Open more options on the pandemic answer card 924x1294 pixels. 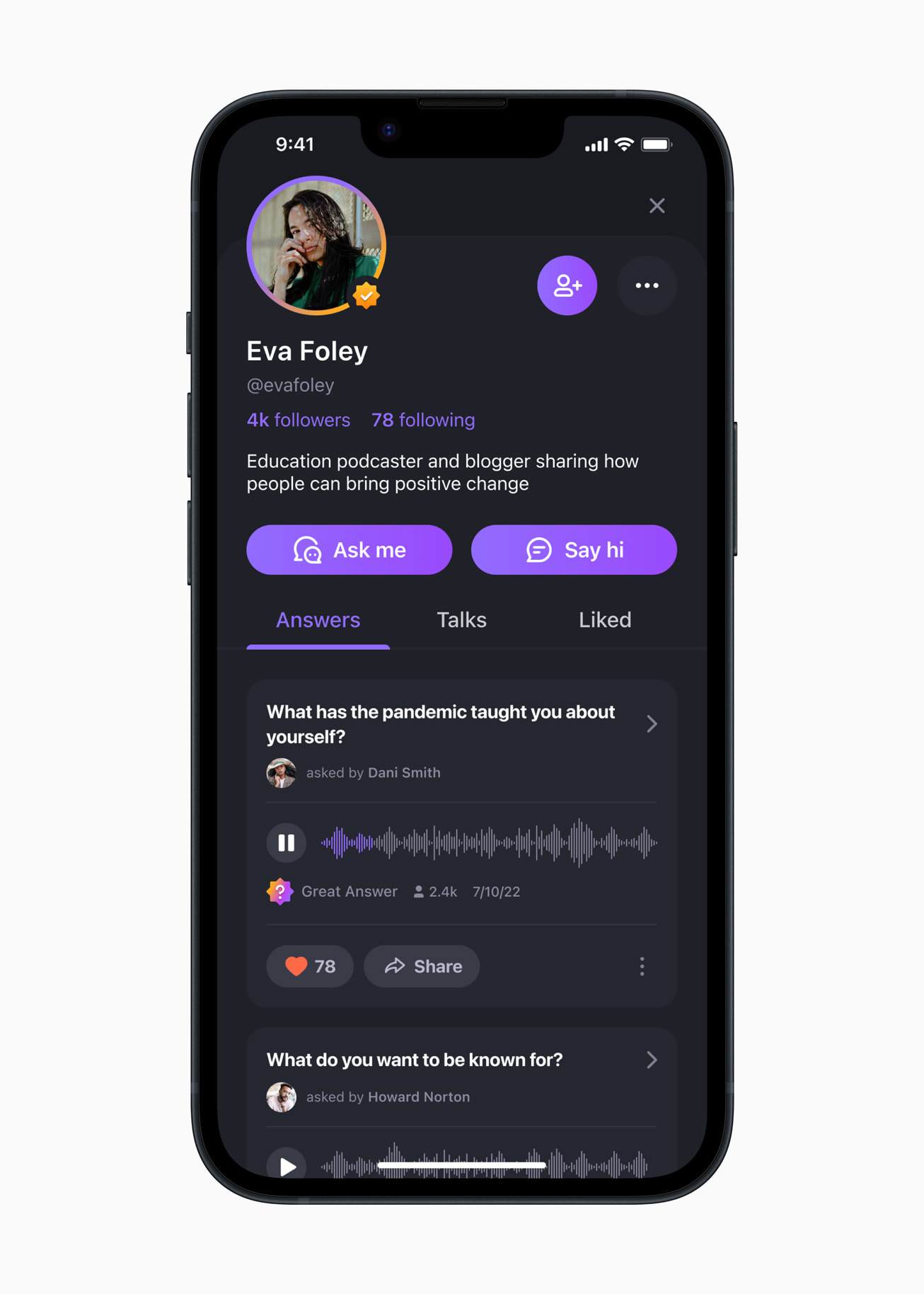[x=642, y=966]
